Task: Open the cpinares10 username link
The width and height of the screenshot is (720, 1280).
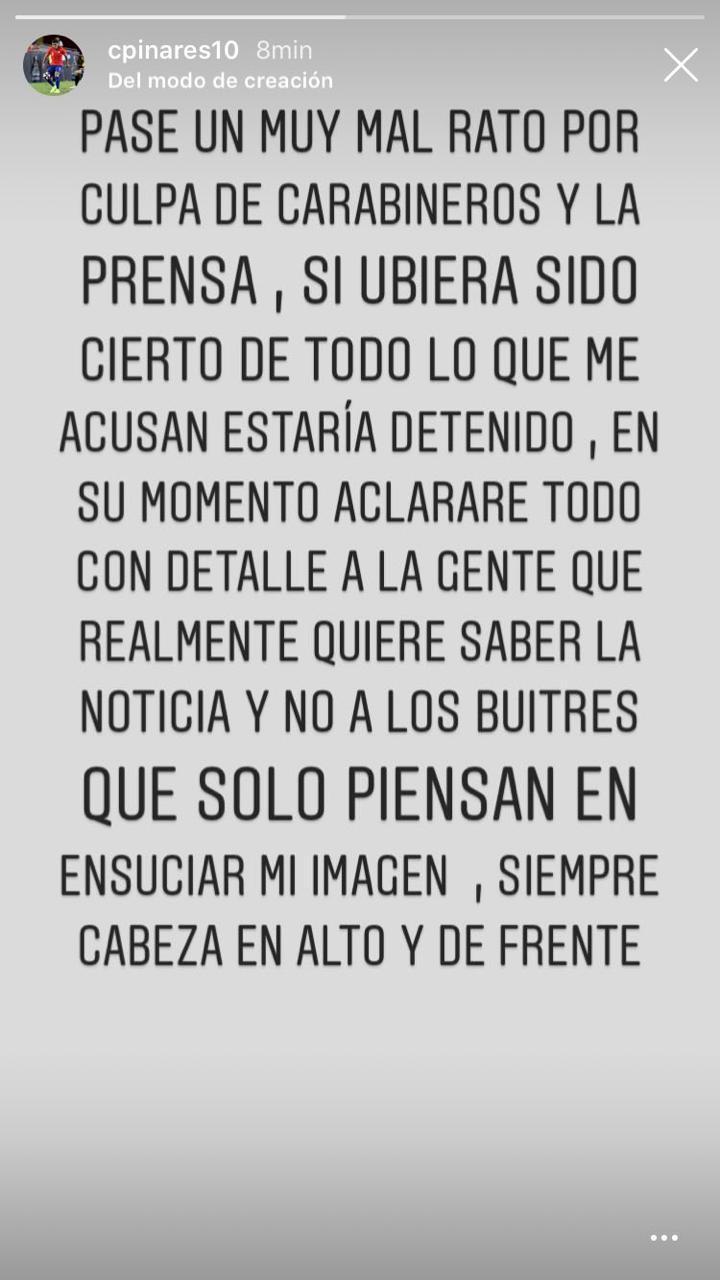Action: click(173, 50)
